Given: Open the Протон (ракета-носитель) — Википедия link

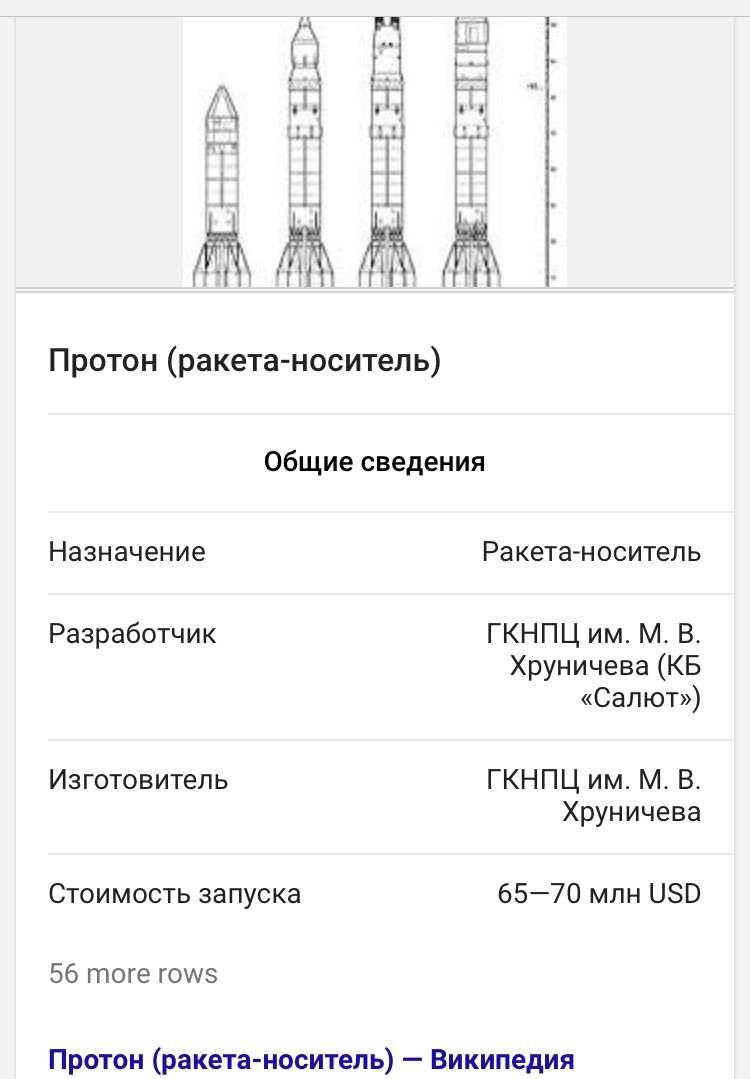Looking at the screenshot, I should (311, 1060).
